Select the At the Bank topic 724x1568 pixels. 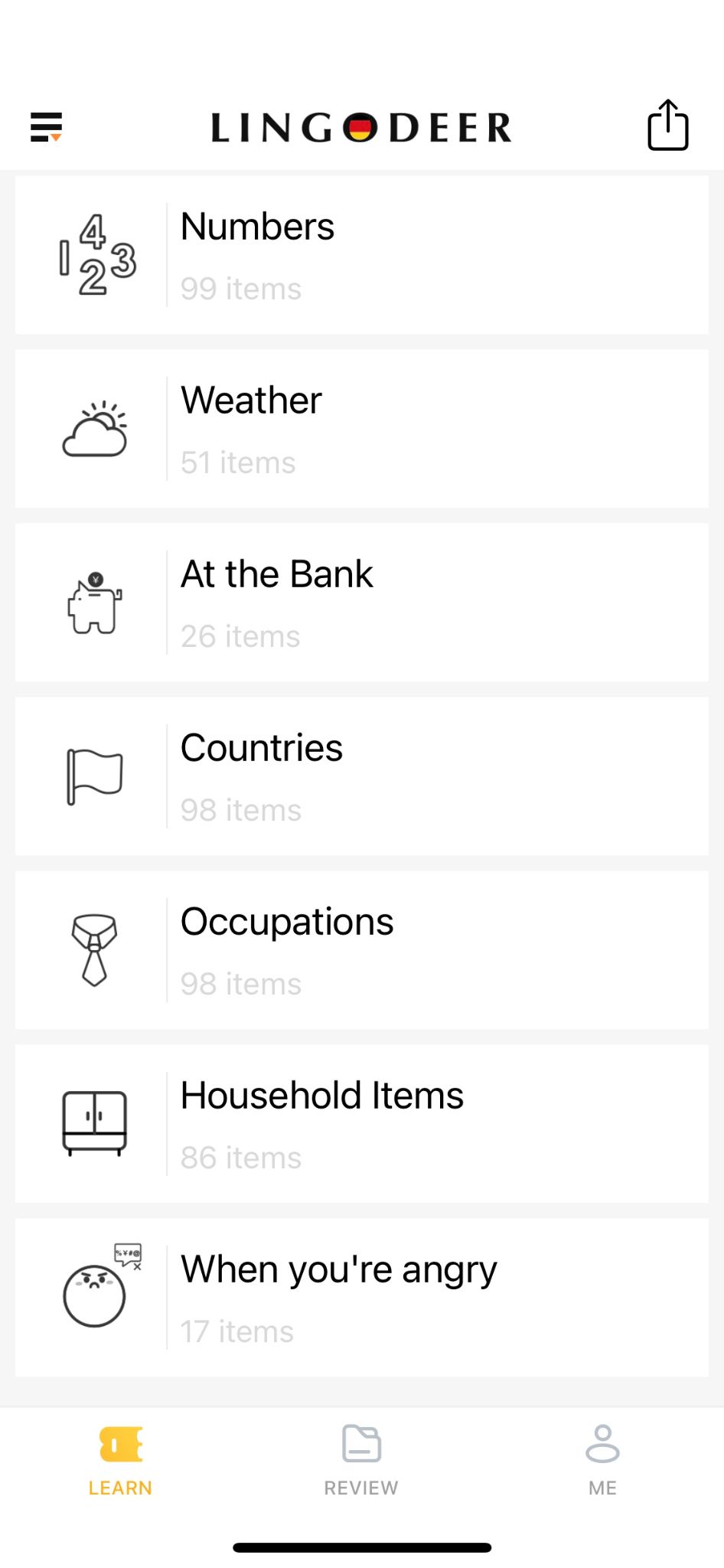[x=361, y=603]
